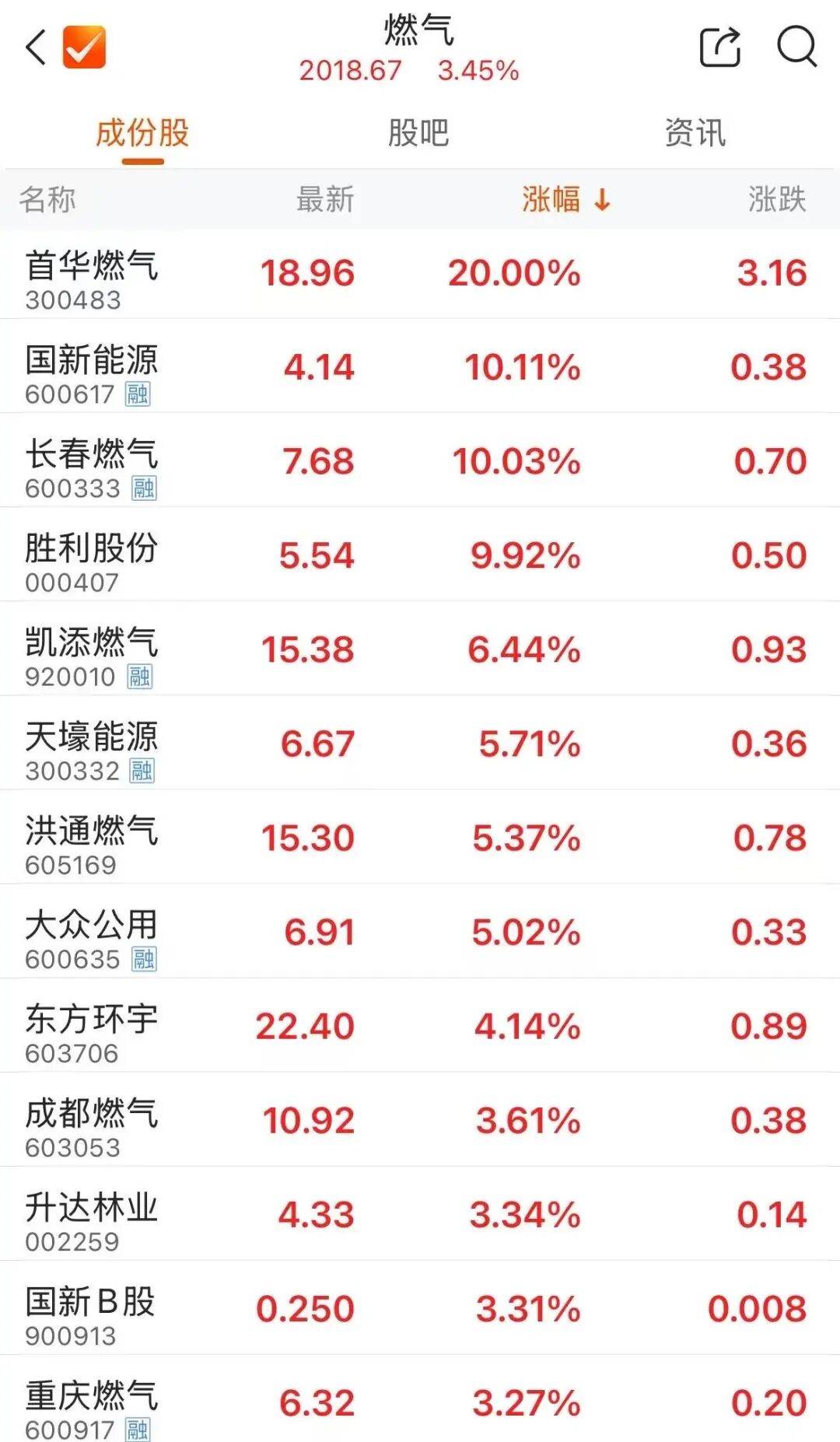This screenshot has height=1442, width=840.
Task: Share the 燃气 sector page
Action: 719,47
